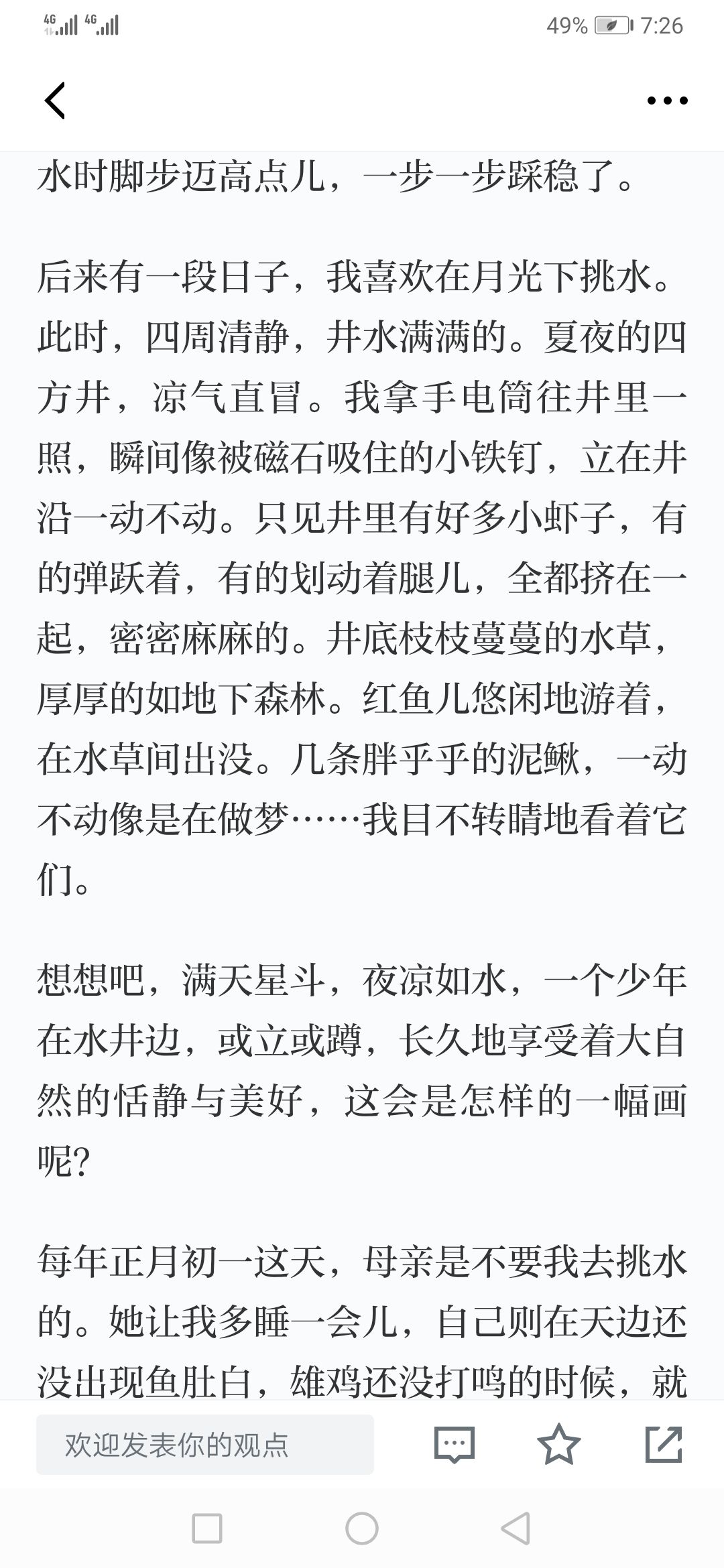Viewport: 724px width, 1568px height.
Task: Go back using the top-left arrow
Action: tap(55, 101)
